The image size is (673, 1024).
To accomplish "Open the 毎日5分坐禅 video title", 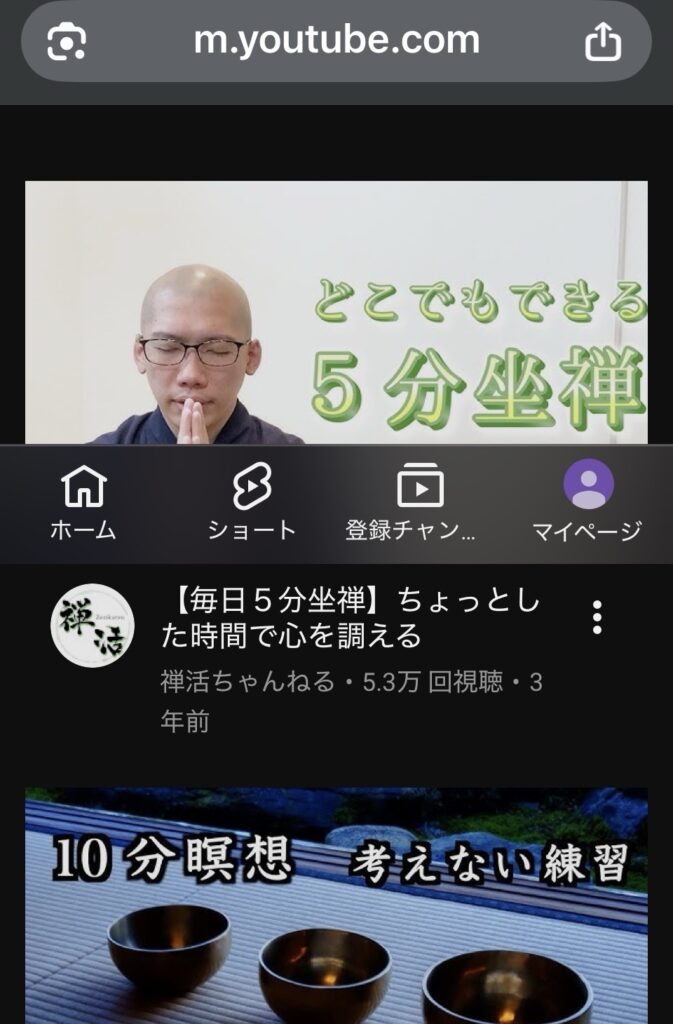I will pyautogui.click(x=350, y=618).
